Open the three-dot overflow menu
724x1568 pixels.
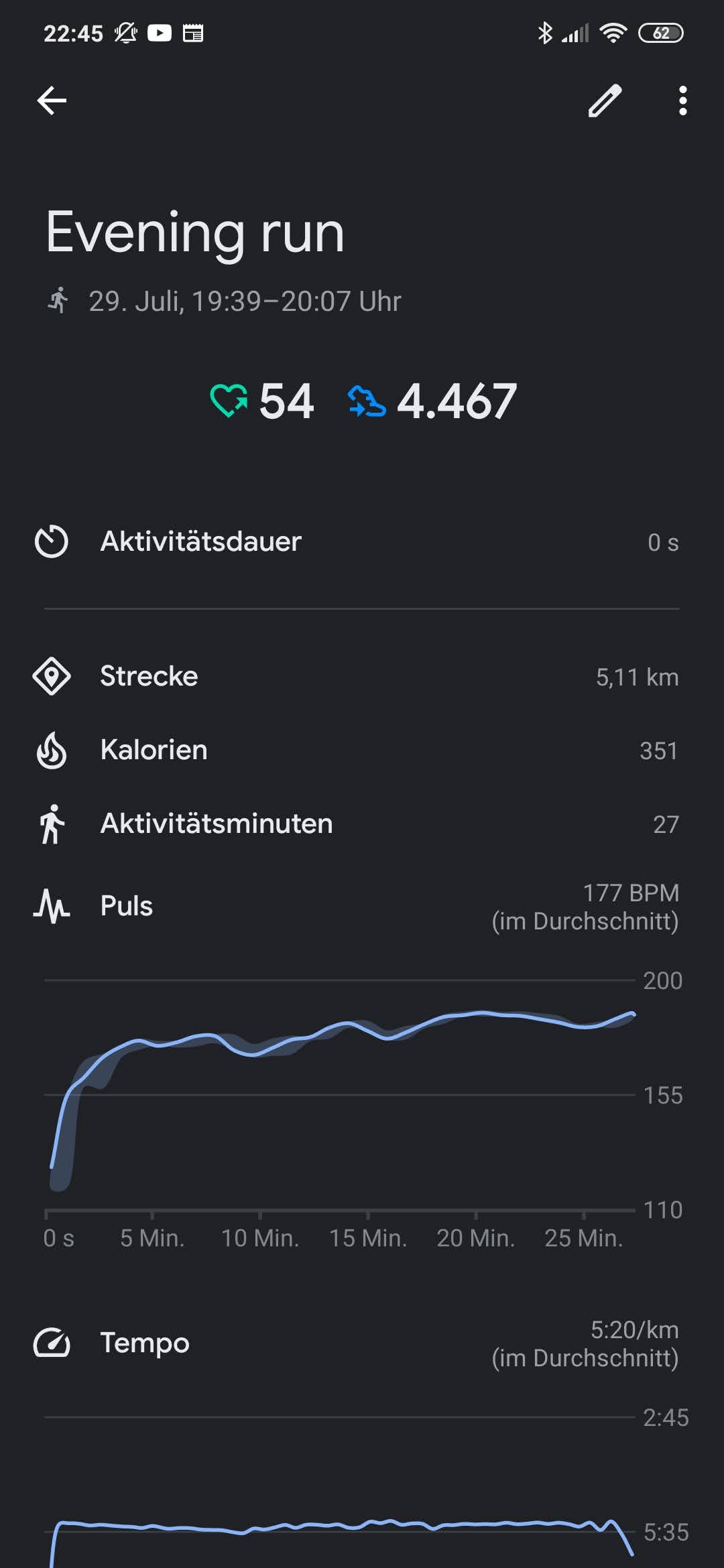click(682, 101)
